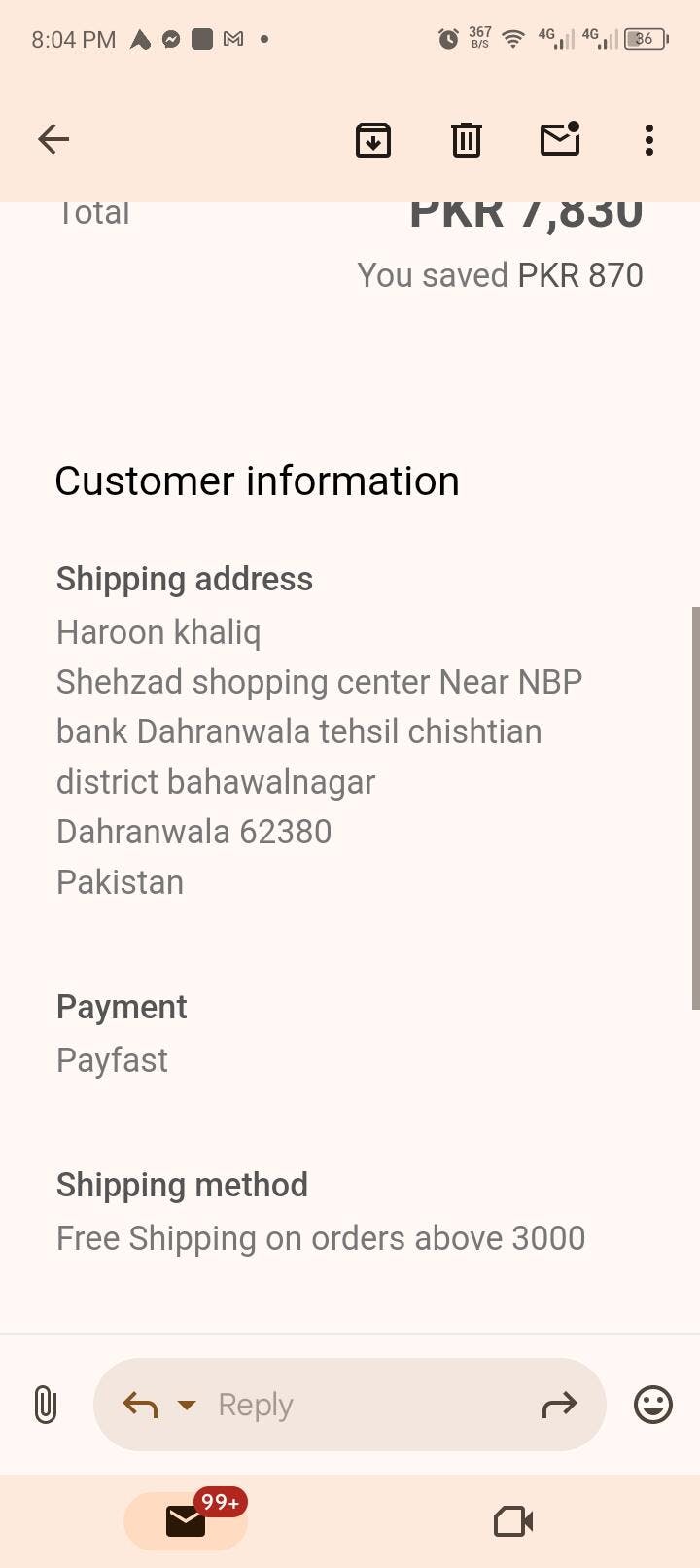Archive this email
Image resolution: width=700 pixels, height=1568 pixels.
(x=373, y=140)
